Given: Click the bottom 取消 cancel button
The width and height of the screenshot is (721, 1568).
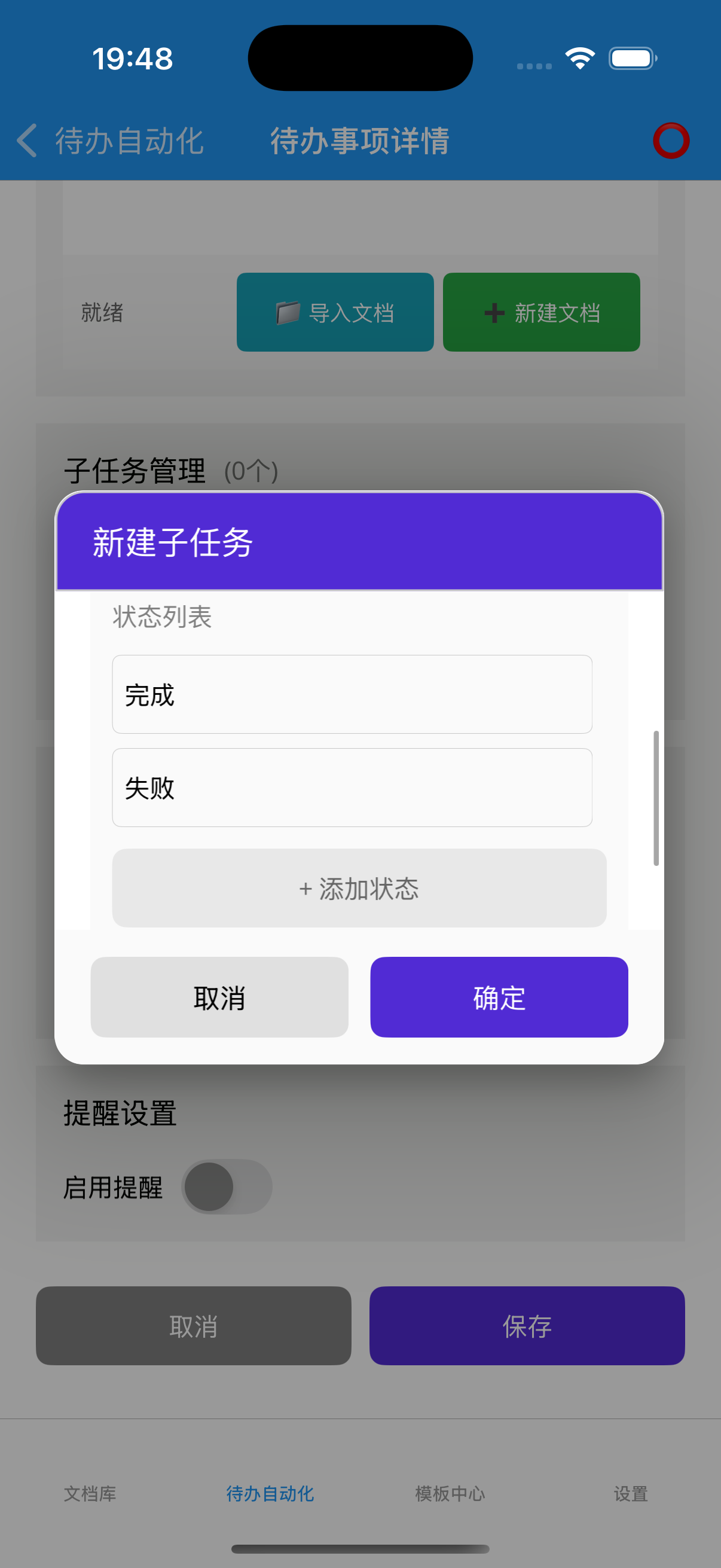Looking at the screenshot, I should coord(193,1327).
